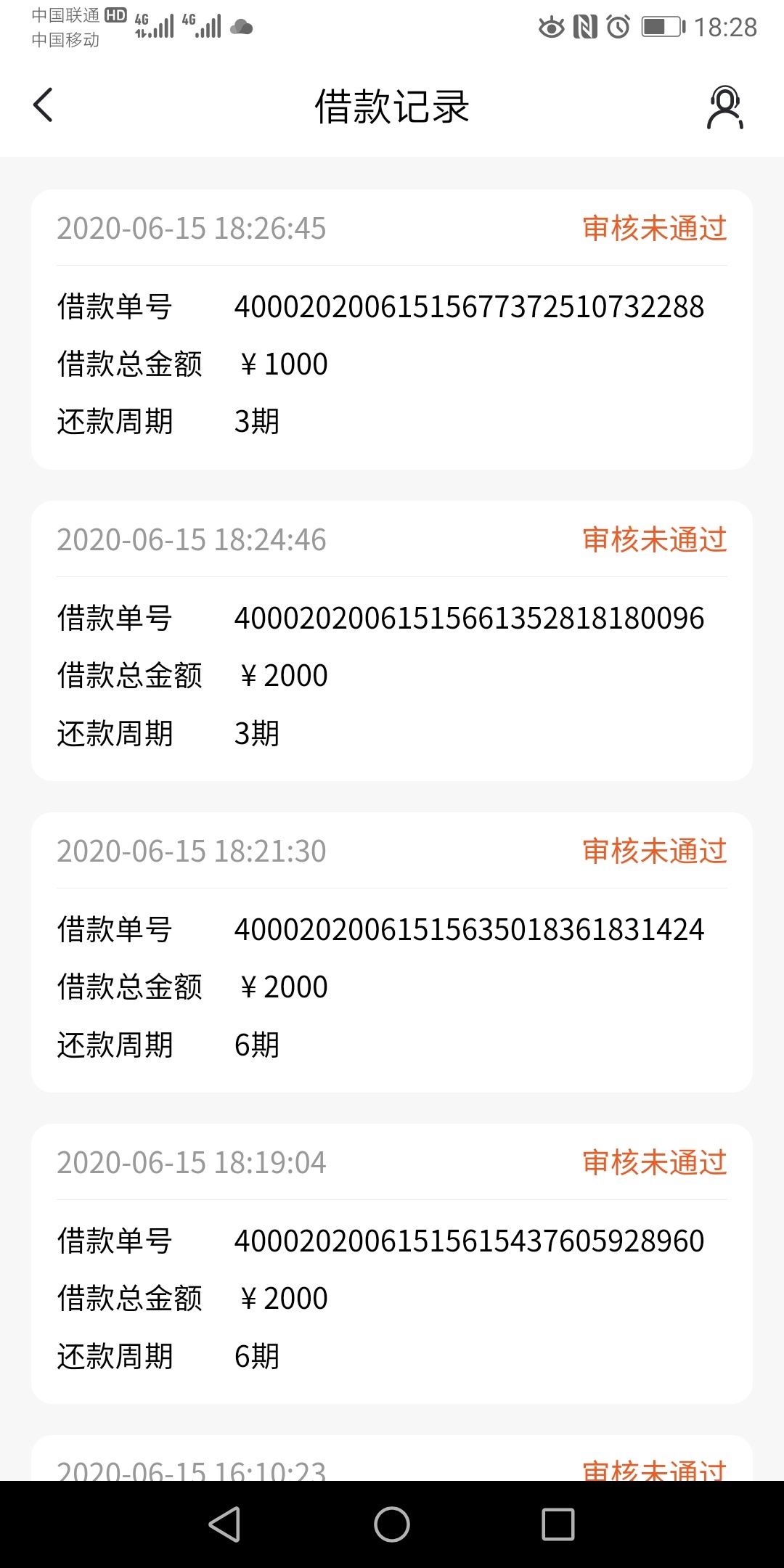View the loan record dated 18:21:30
The width and height of the screenshot is (784, 1568).
click(x=392, y=952)
